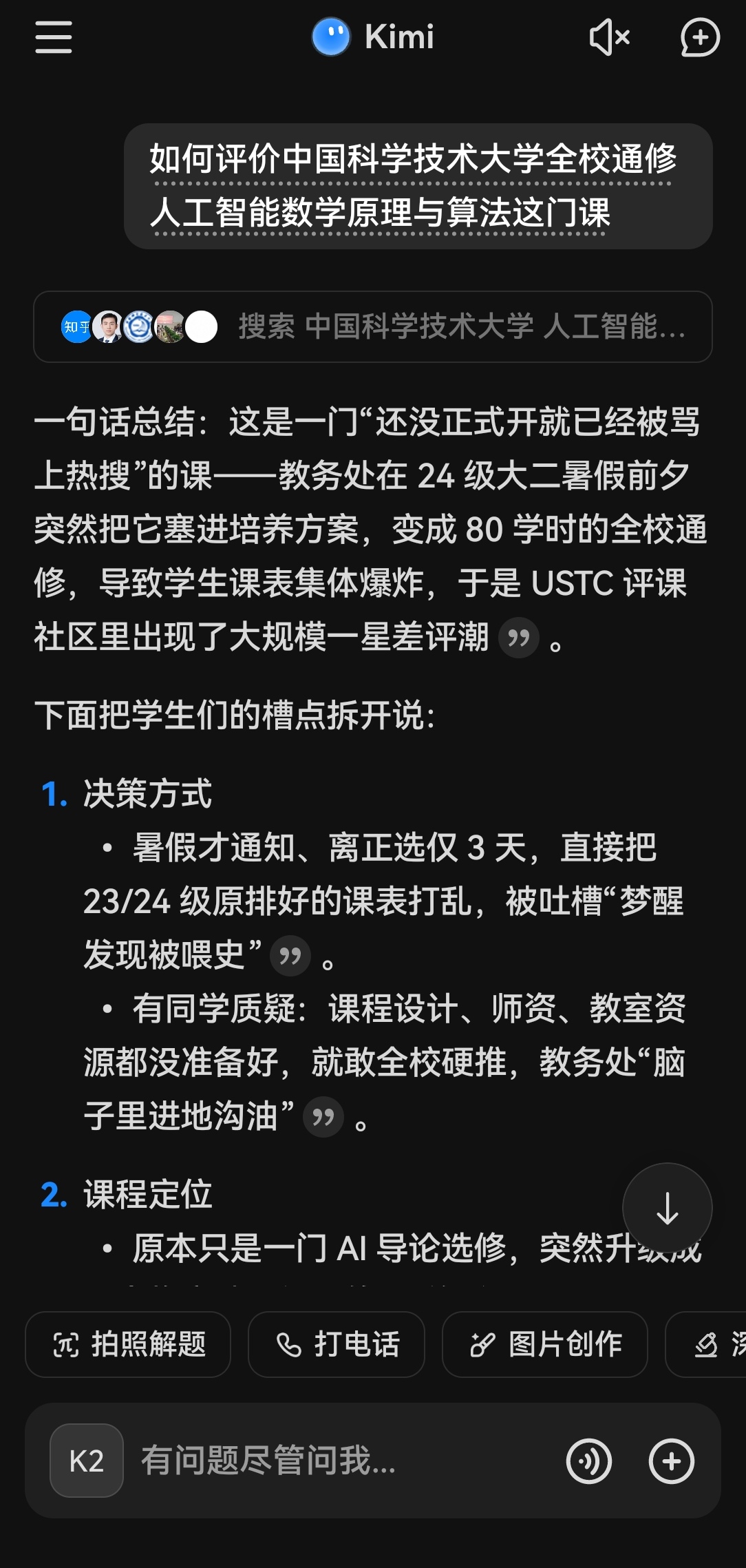Start a voice call via 打电话
Screen dimensions: 746x1568
tap(337, 1344)
